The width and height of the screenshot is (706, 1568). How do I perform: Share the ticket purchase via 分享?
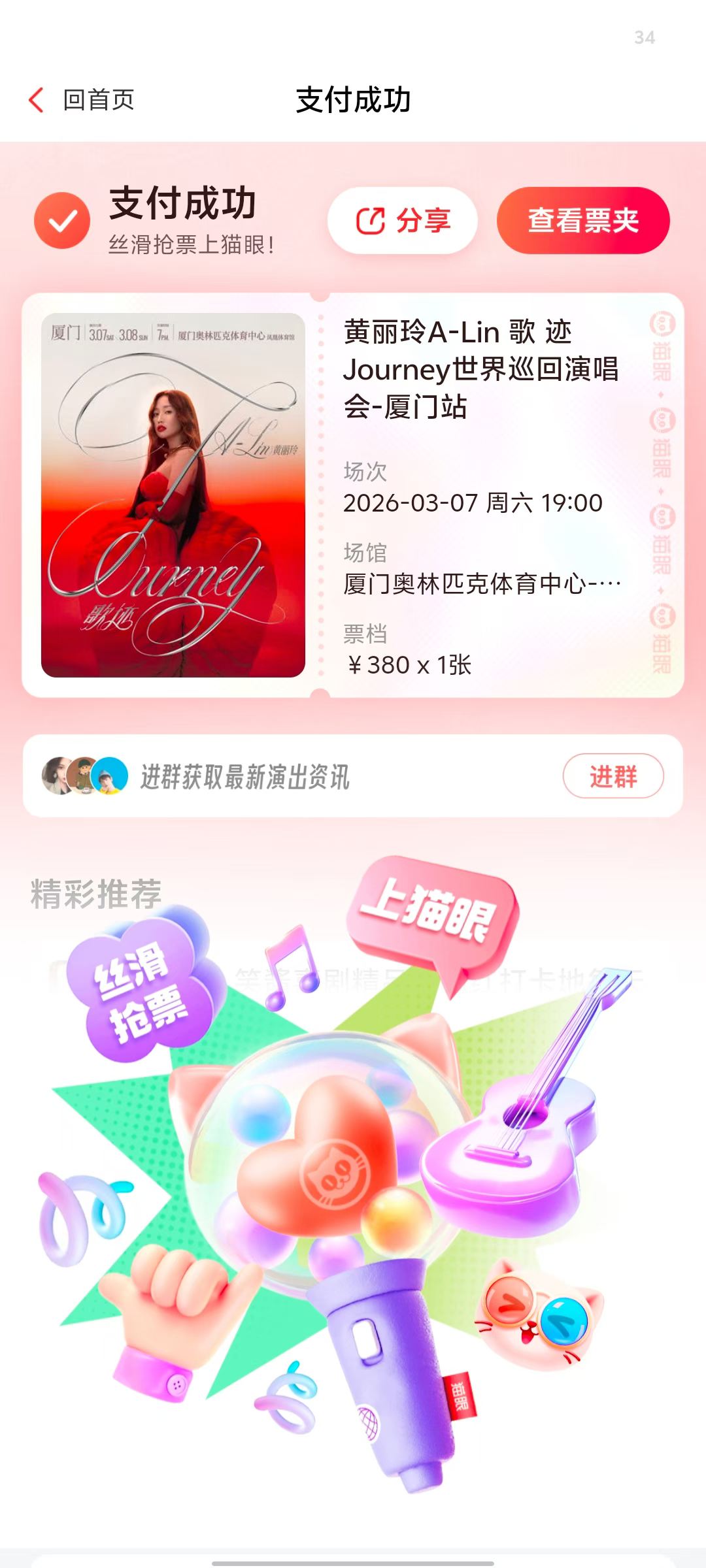coord(403,221)
